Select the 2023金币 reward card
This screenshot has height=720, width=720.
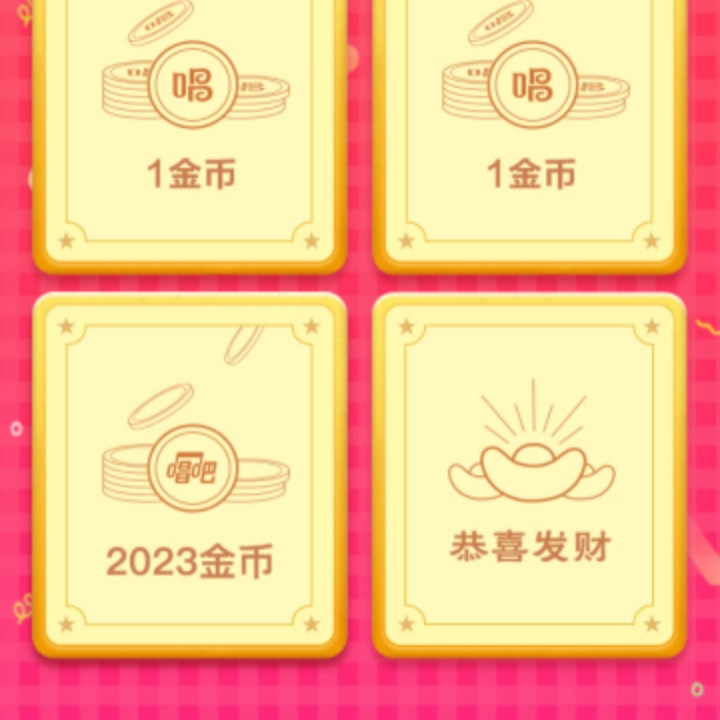pos(190,477)
